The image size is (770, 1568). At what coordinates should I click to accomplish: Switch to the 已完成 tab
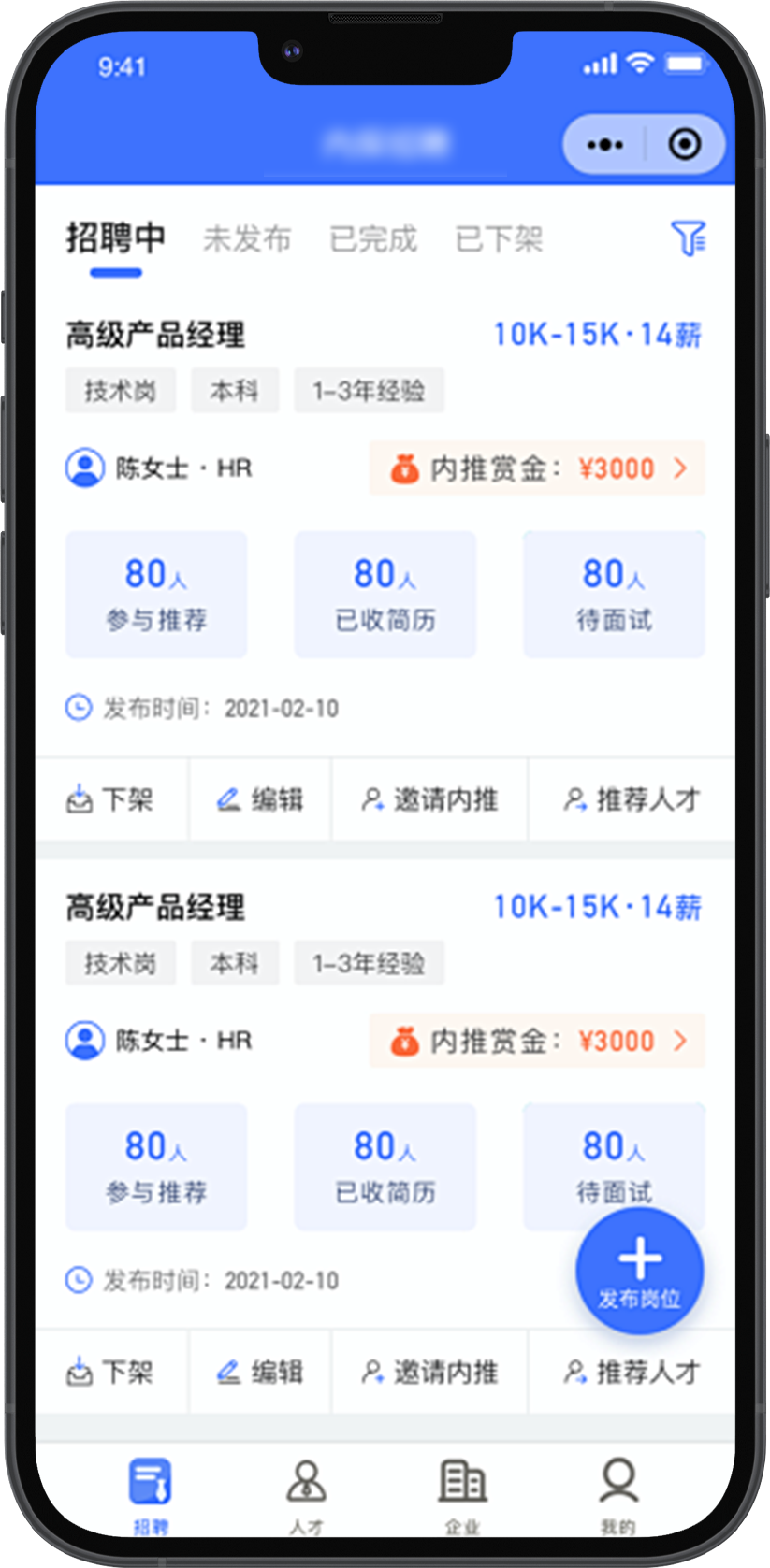tap(372, 239)
